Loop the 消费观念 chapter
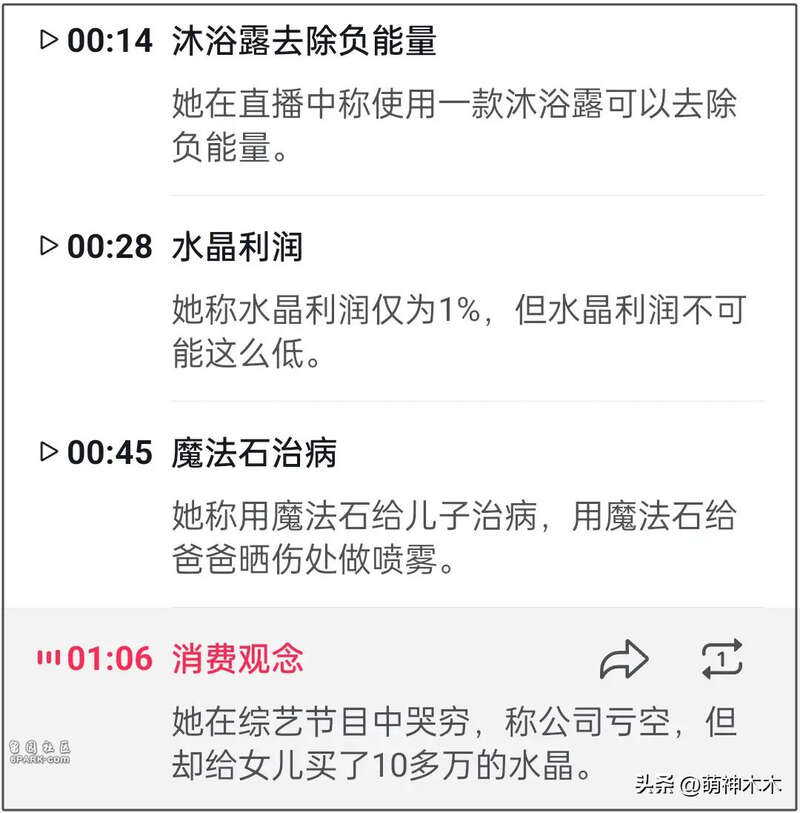 [x=722, y=660]
